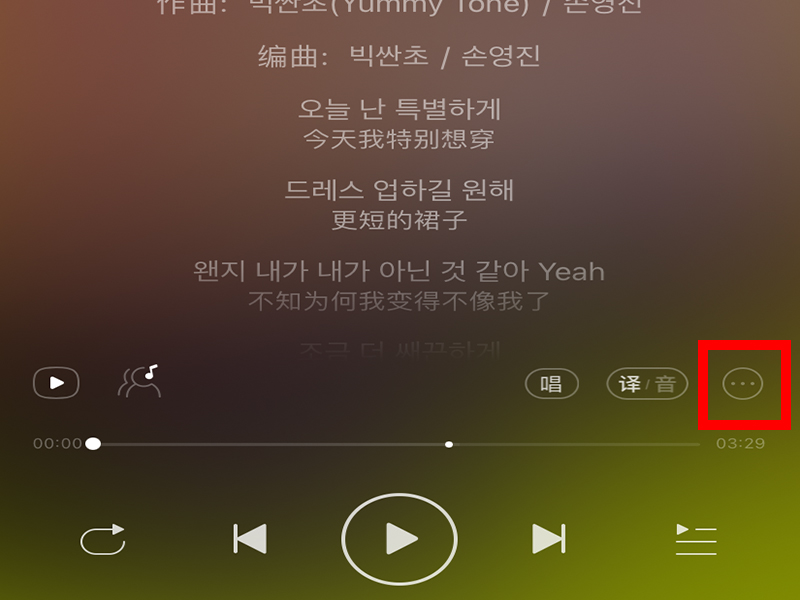Open the playlist queue
This screenshot has width=800, height=600.
(696, 539)
